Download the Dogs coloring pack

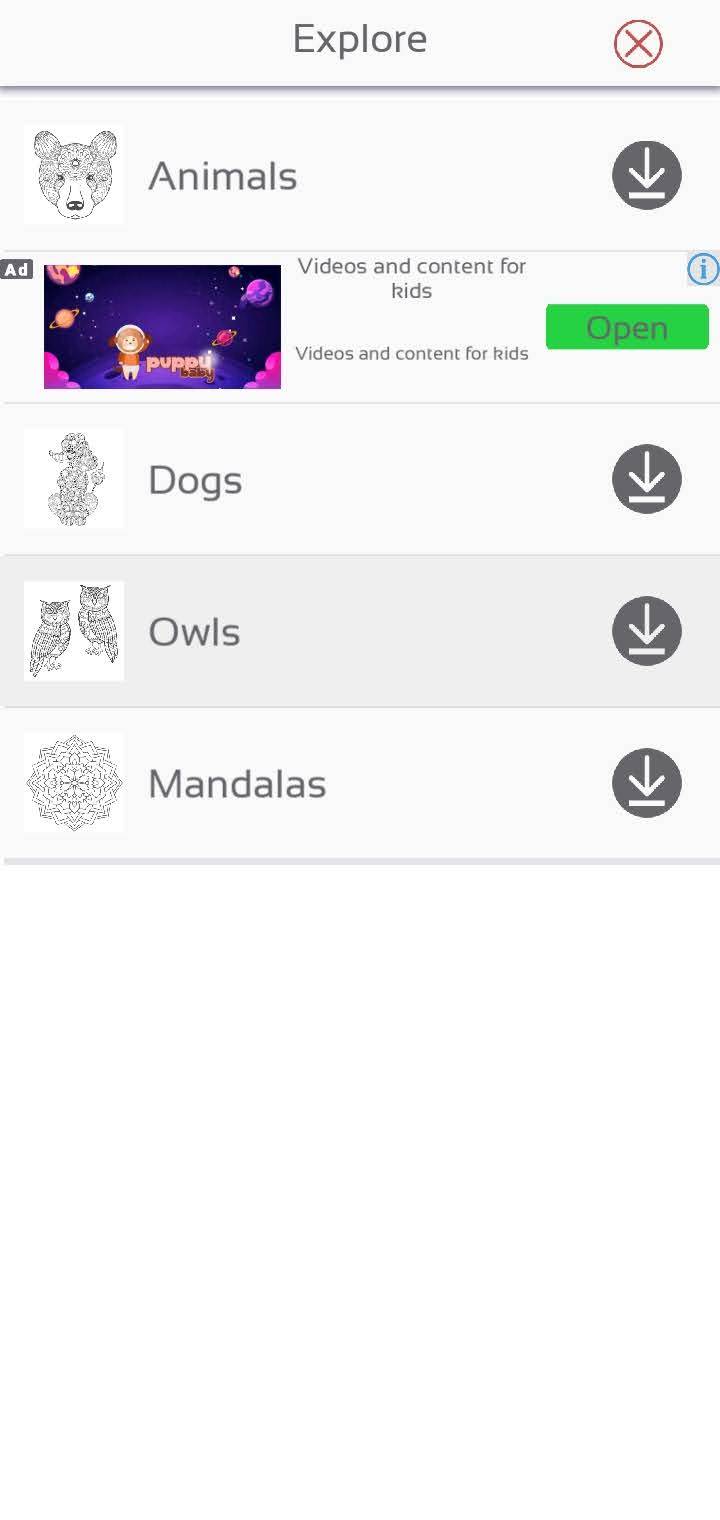(646, 479)
